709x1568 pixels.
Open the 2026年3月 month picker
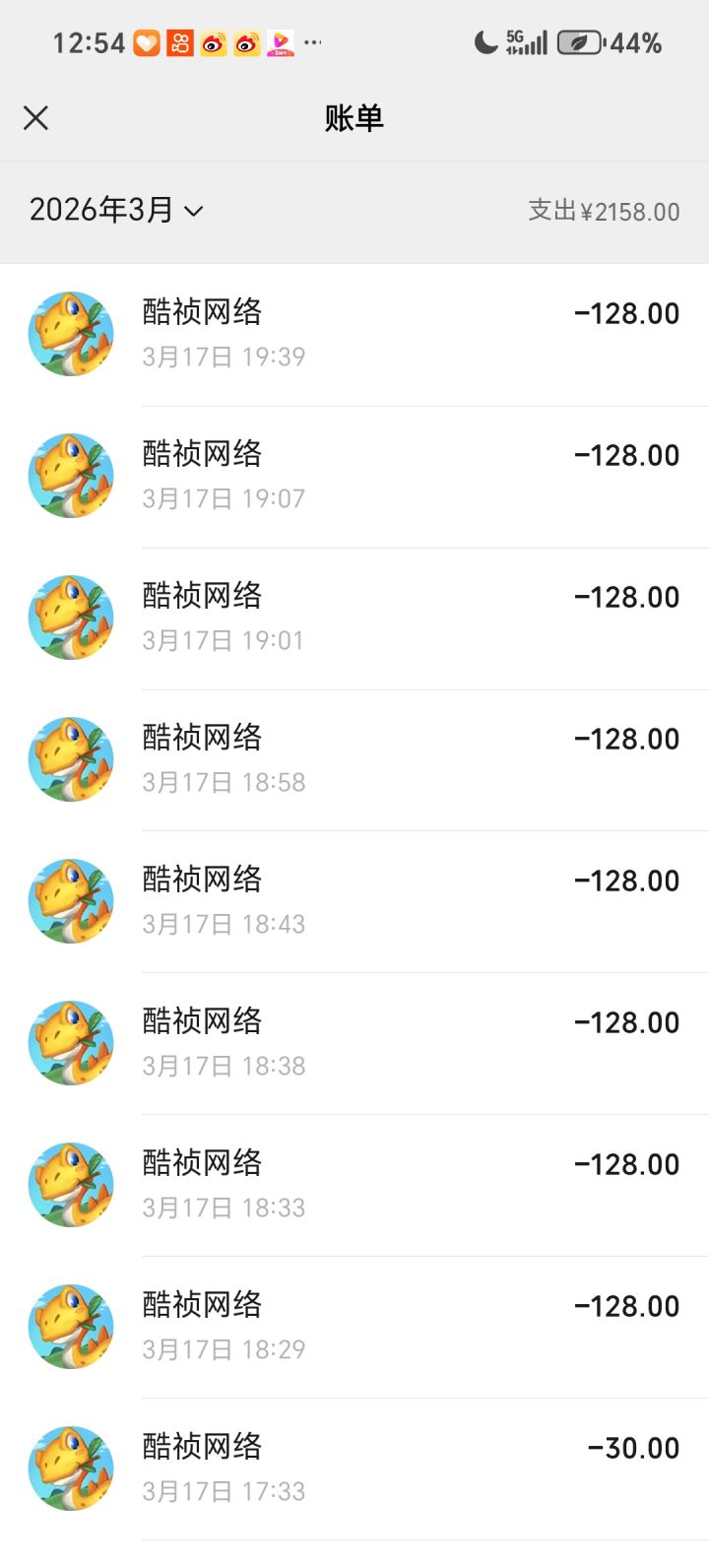click(x=116, y=211)
